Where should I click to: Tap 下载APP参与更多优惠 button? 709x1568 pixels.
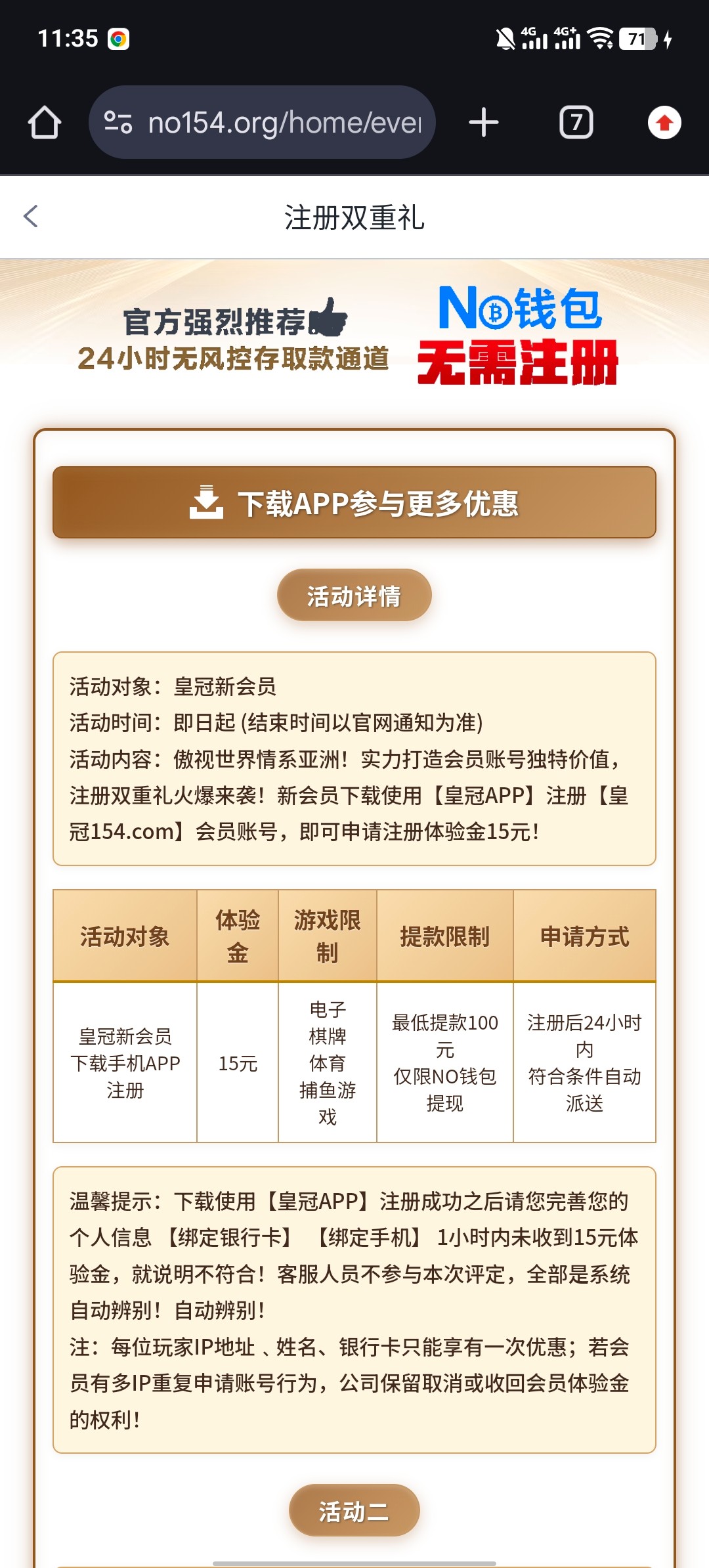click(354, 503)
